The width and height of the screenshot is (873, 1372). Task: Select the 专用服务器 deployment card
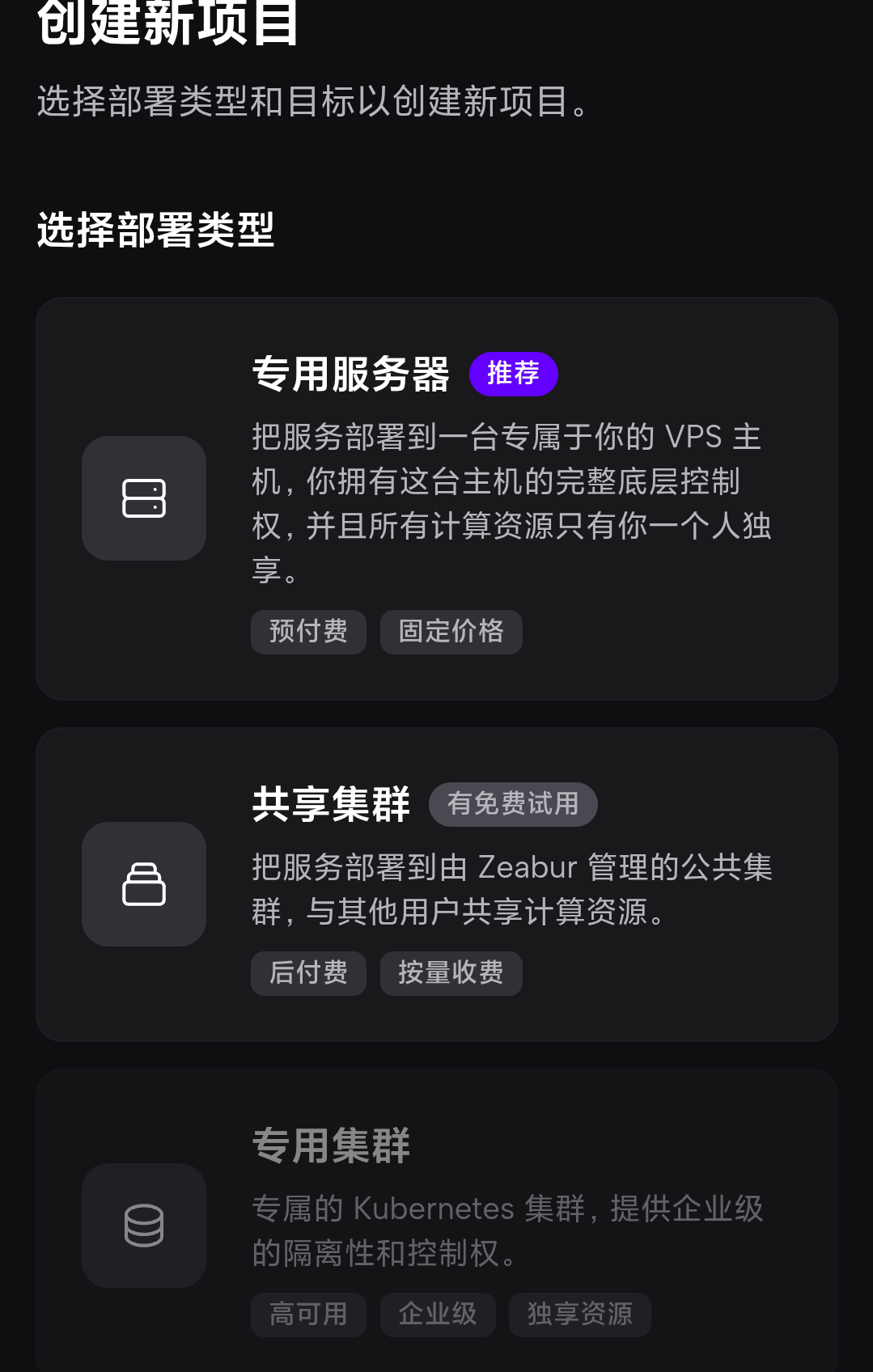point(436,498)
